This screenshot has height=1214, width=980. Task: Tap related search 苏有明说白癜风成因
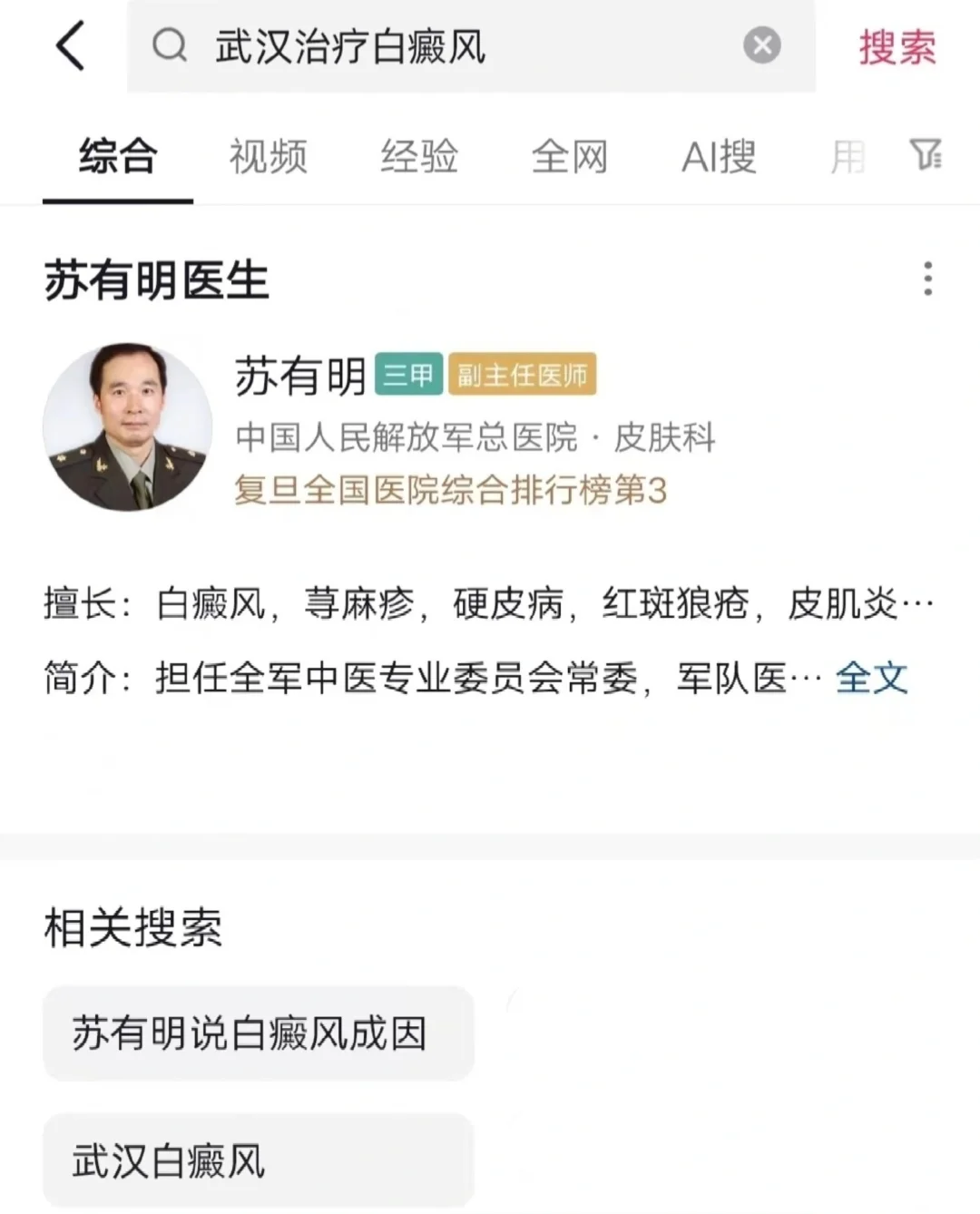(x=257, y=1033)
